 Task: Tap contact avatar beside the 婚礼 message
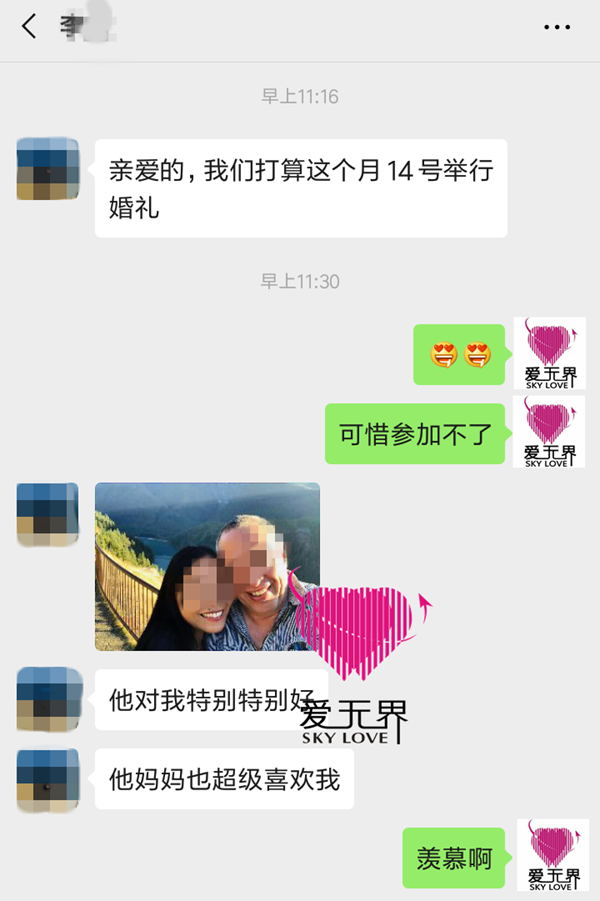click(x=47, y=170)
